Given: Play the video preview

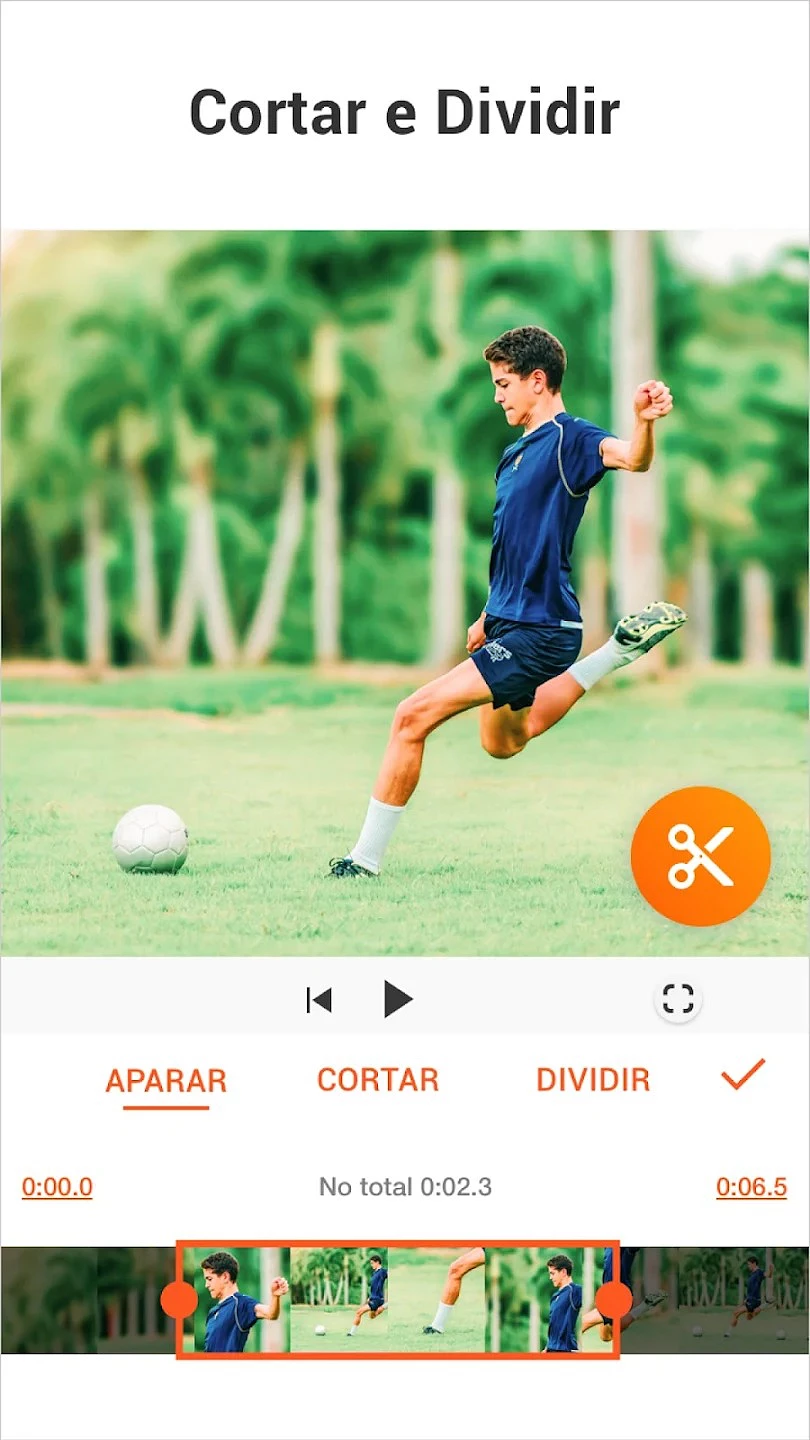Looking at the screenshot, I should click(398, 999).
